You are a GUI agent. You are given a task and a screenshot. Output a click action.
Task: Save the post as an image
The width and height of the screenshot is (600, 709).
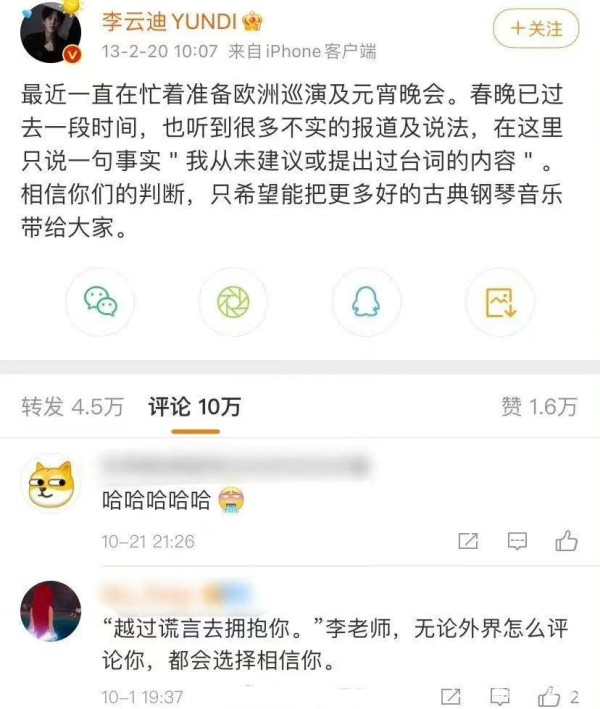pyautogui.click(x=499, y=301)
